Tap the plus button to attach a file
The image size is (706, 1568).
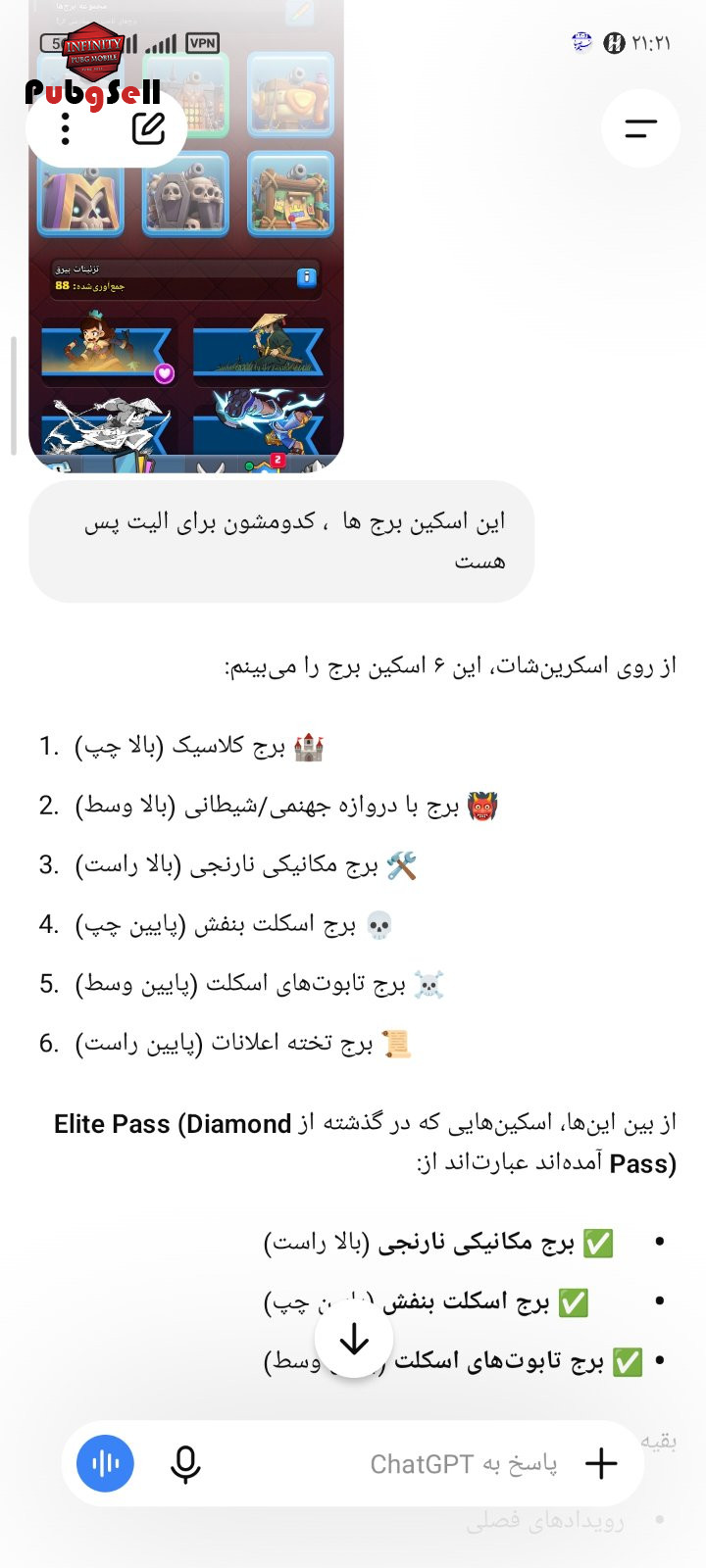(x=601, y=1463)
